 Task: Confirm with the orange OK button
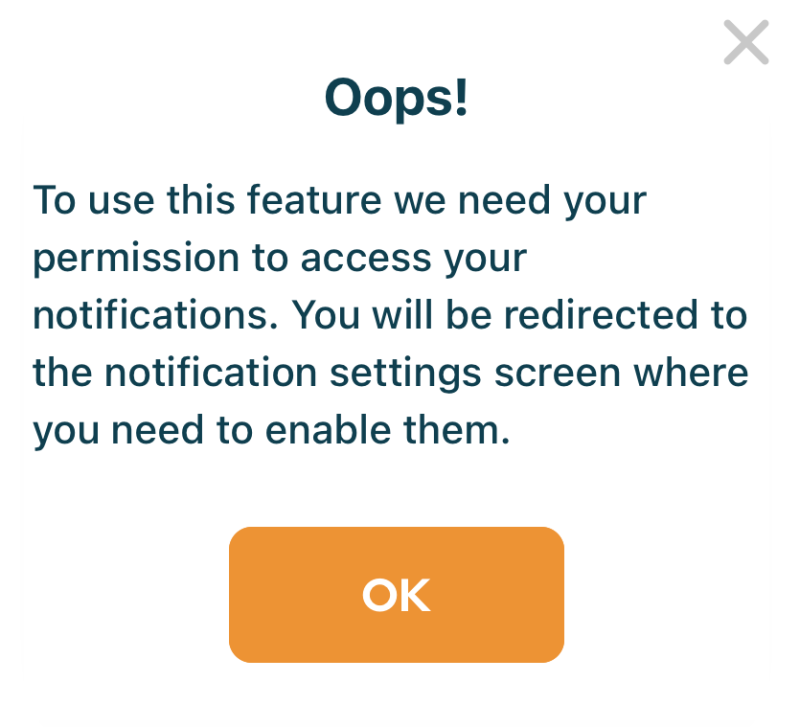[x=396, y=595]
